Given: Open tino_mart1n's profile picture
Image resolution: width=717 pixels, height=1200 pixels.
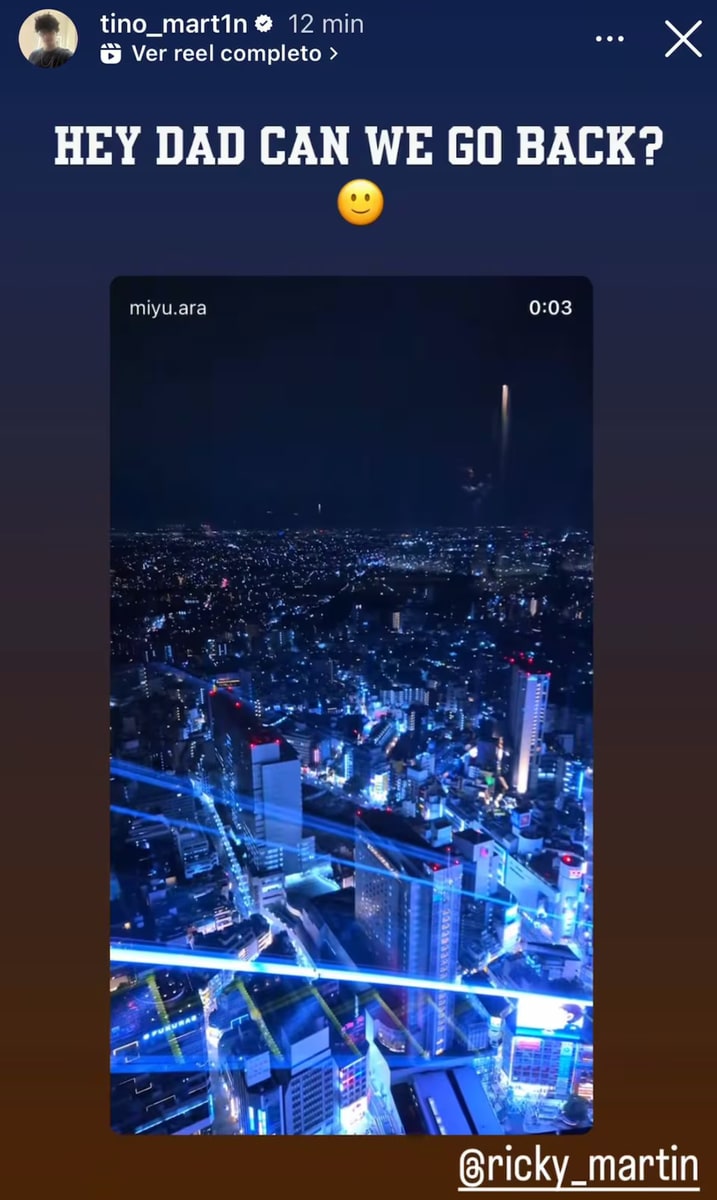Looking at the screenshot, I should [47, 39].
